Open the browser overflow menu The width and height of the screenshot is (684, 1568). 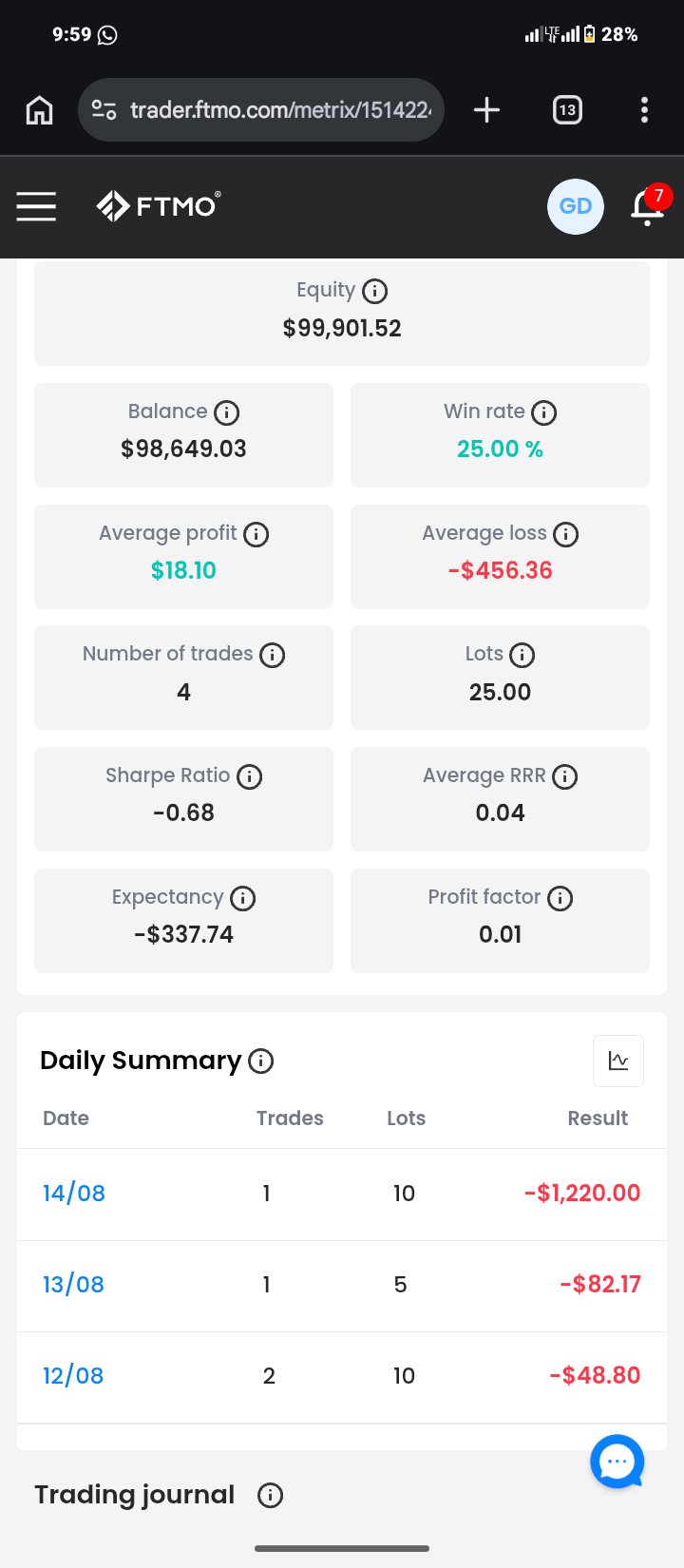(644, 110)
